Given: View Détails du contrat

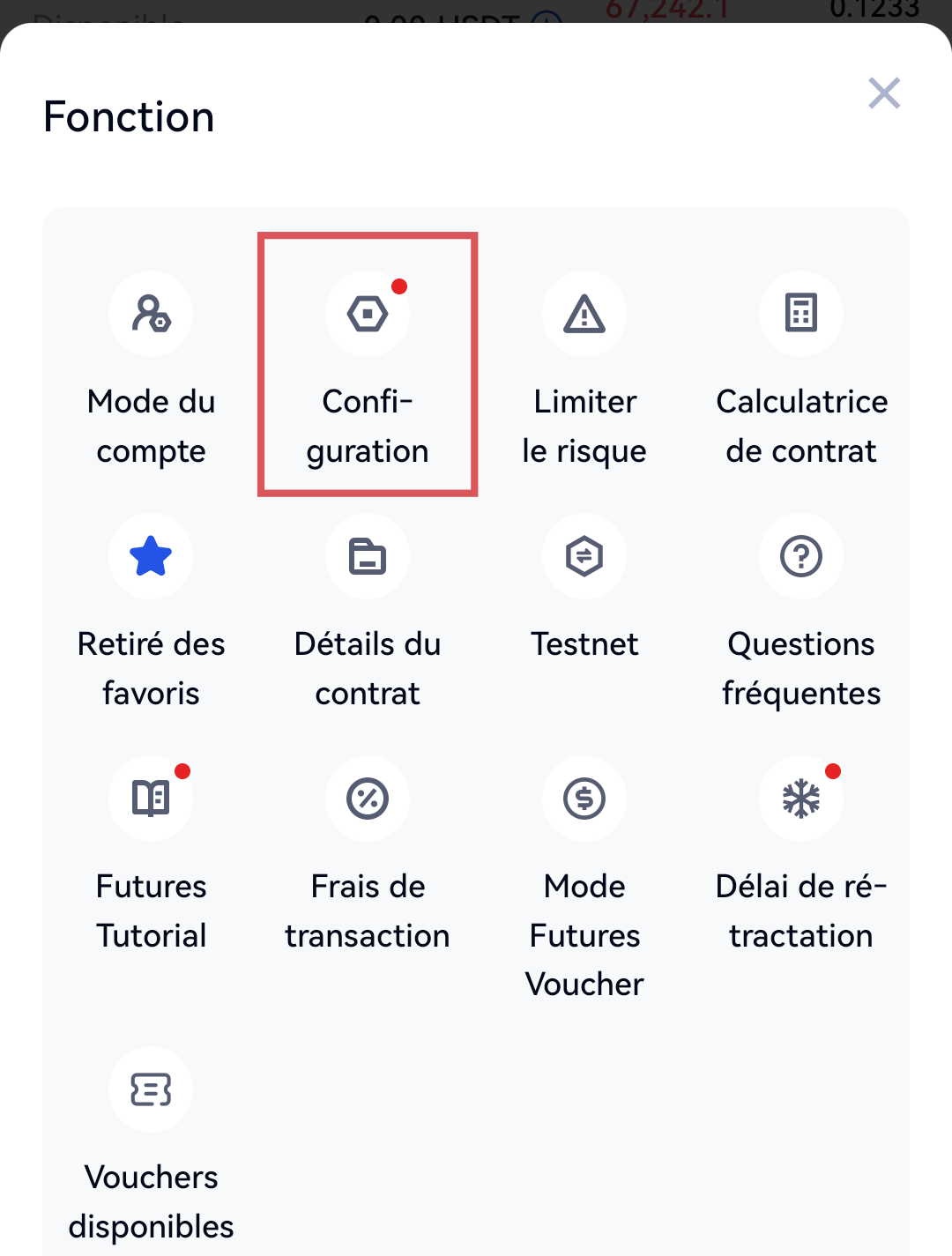Looking at the screenshot, I should 368,557.
